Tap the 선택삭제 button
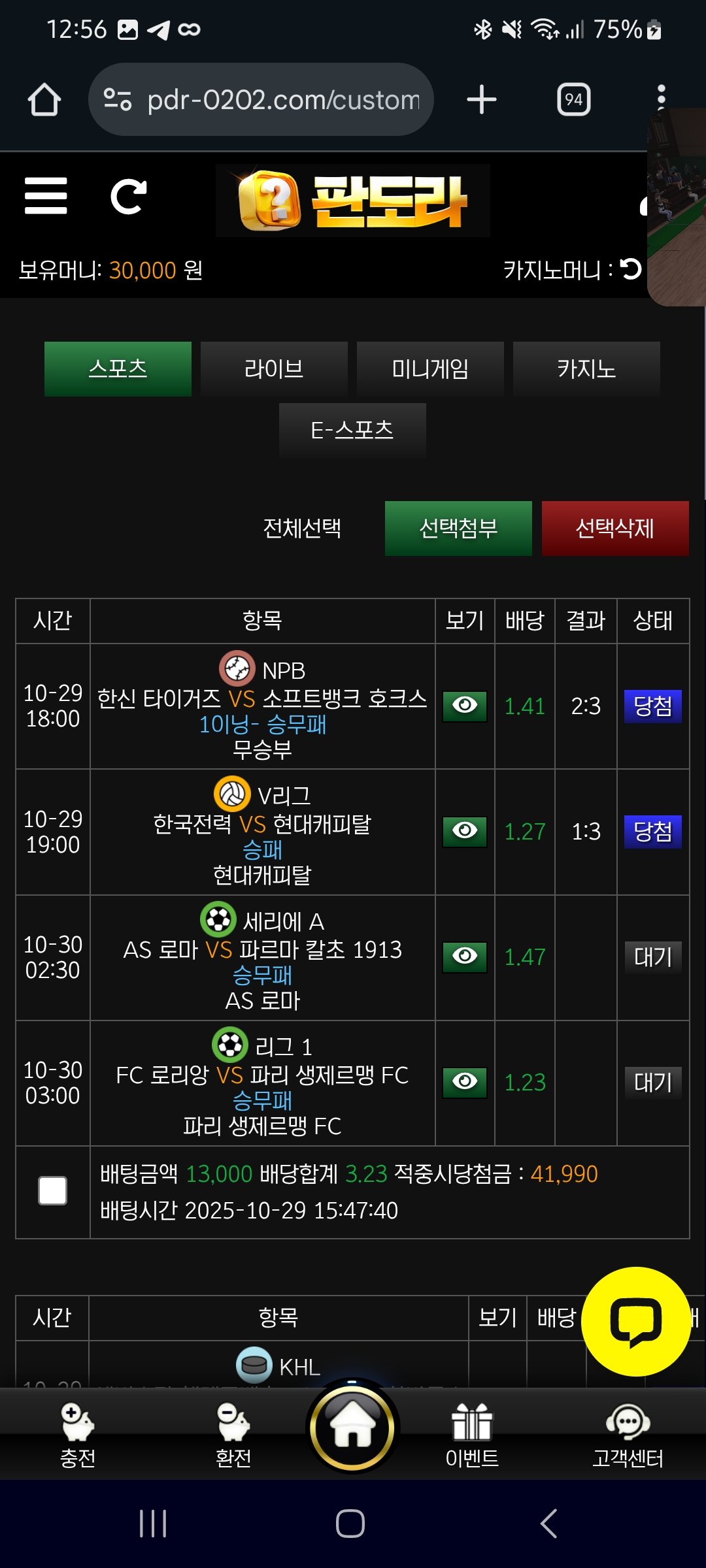 tap(614, 528)
